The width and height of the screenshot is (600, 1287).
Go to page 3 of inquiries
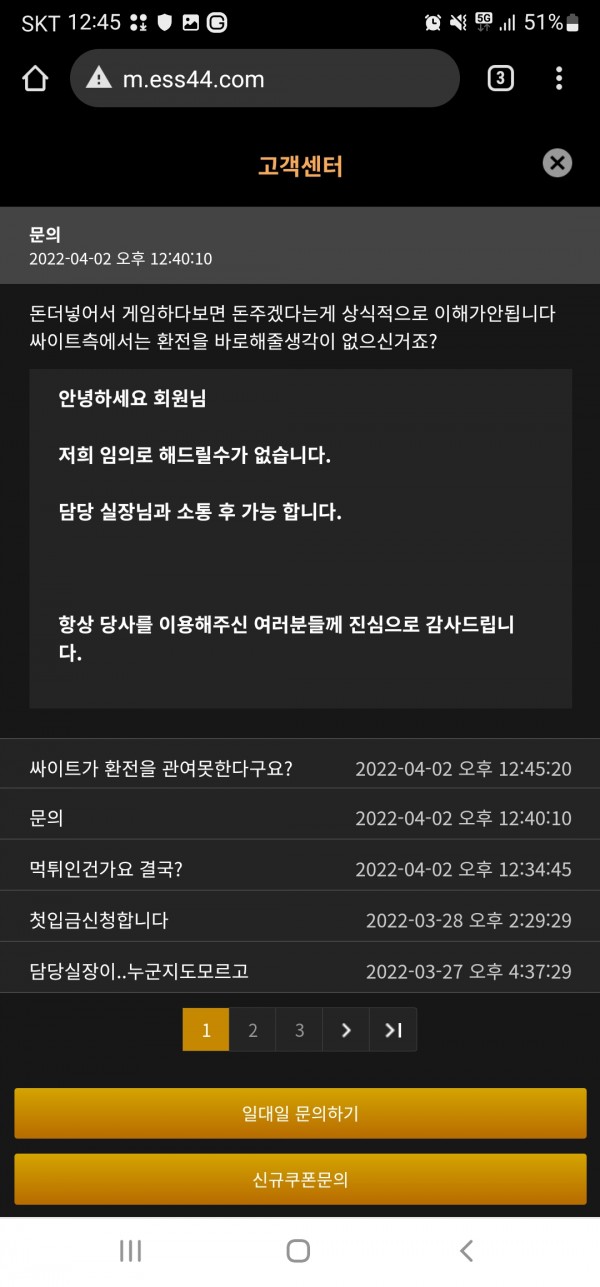[x=299, y=1030]
